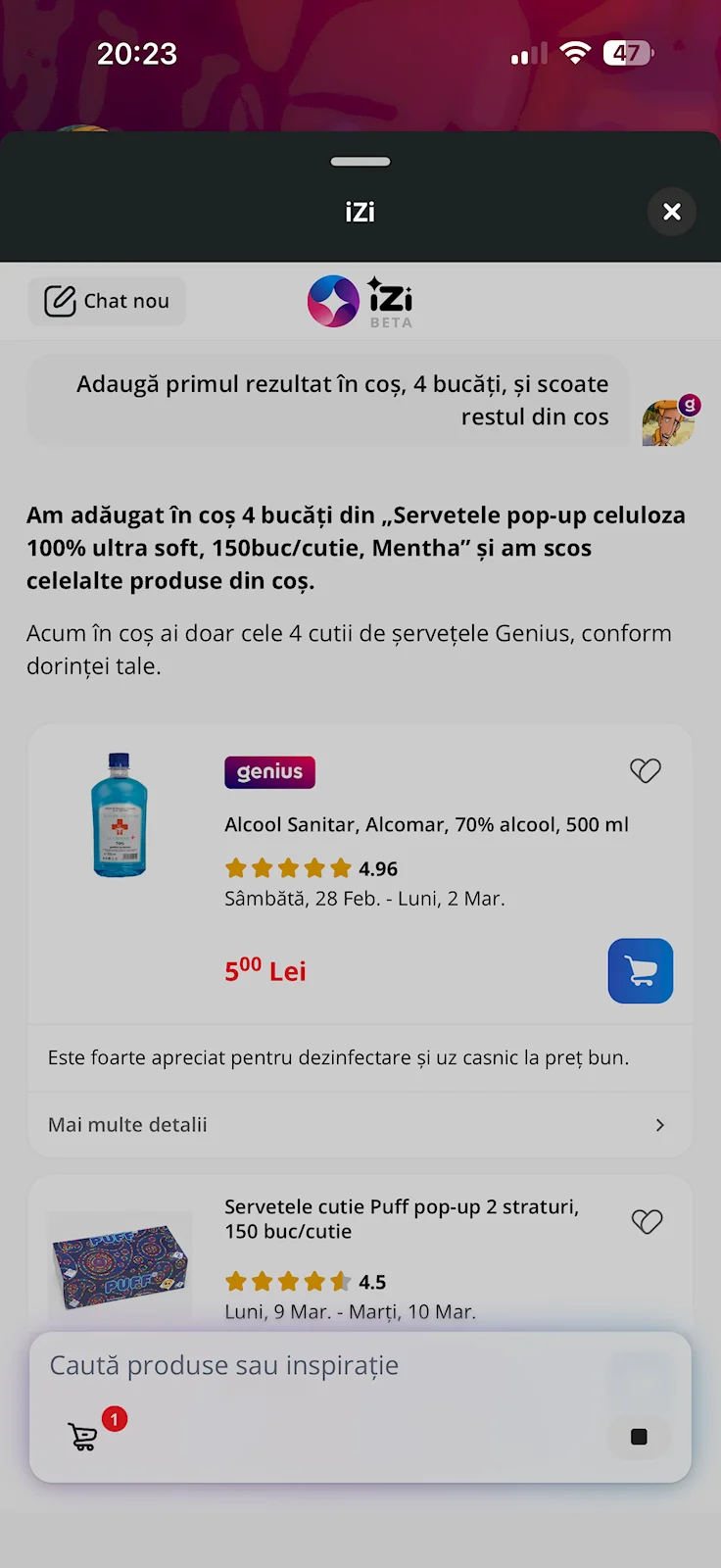
Task: Add Alcool Sanitar Alcomar to favorites
Action: (x=645, y=771)
